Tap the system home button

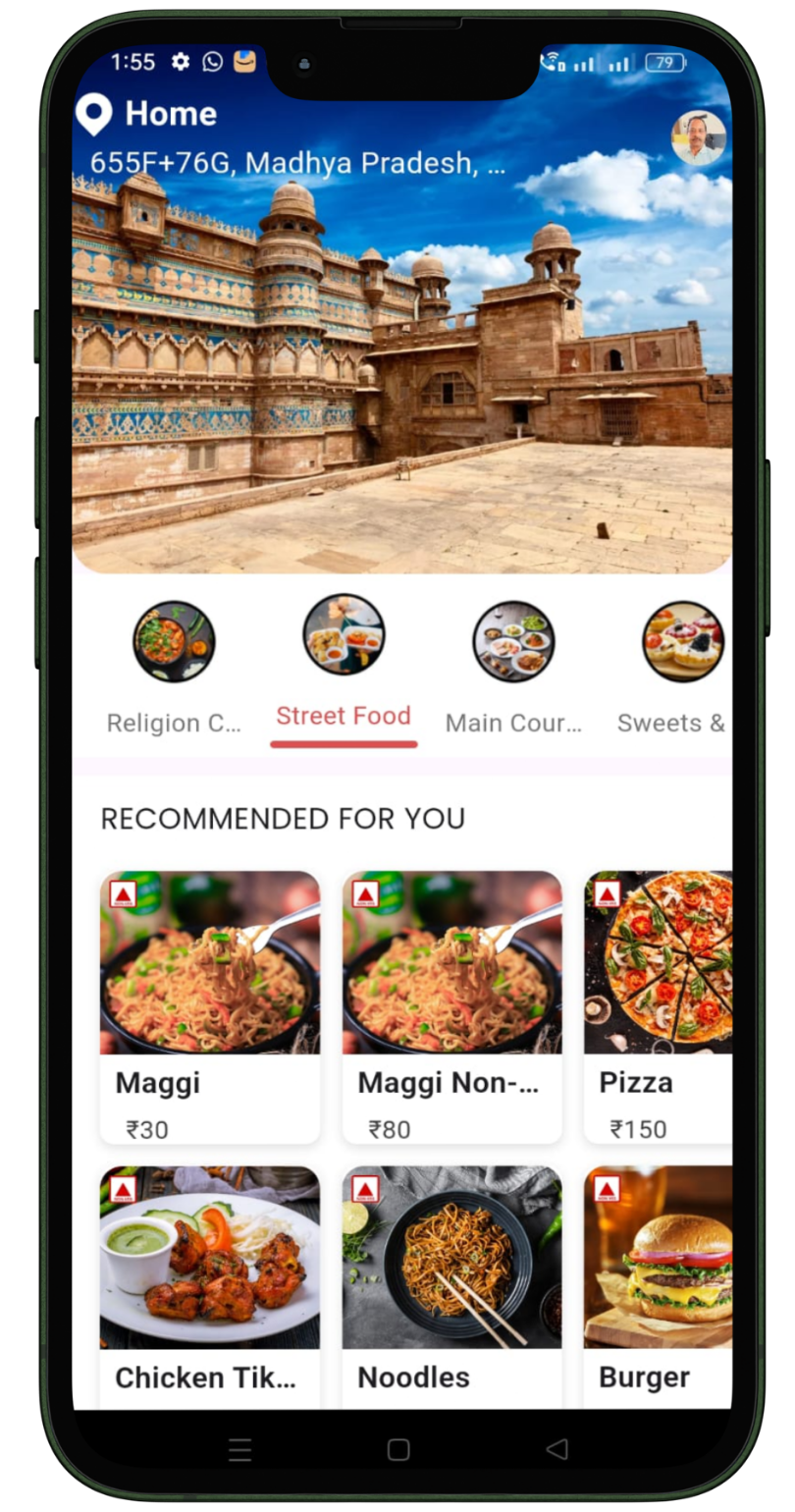pos(398,1449)
